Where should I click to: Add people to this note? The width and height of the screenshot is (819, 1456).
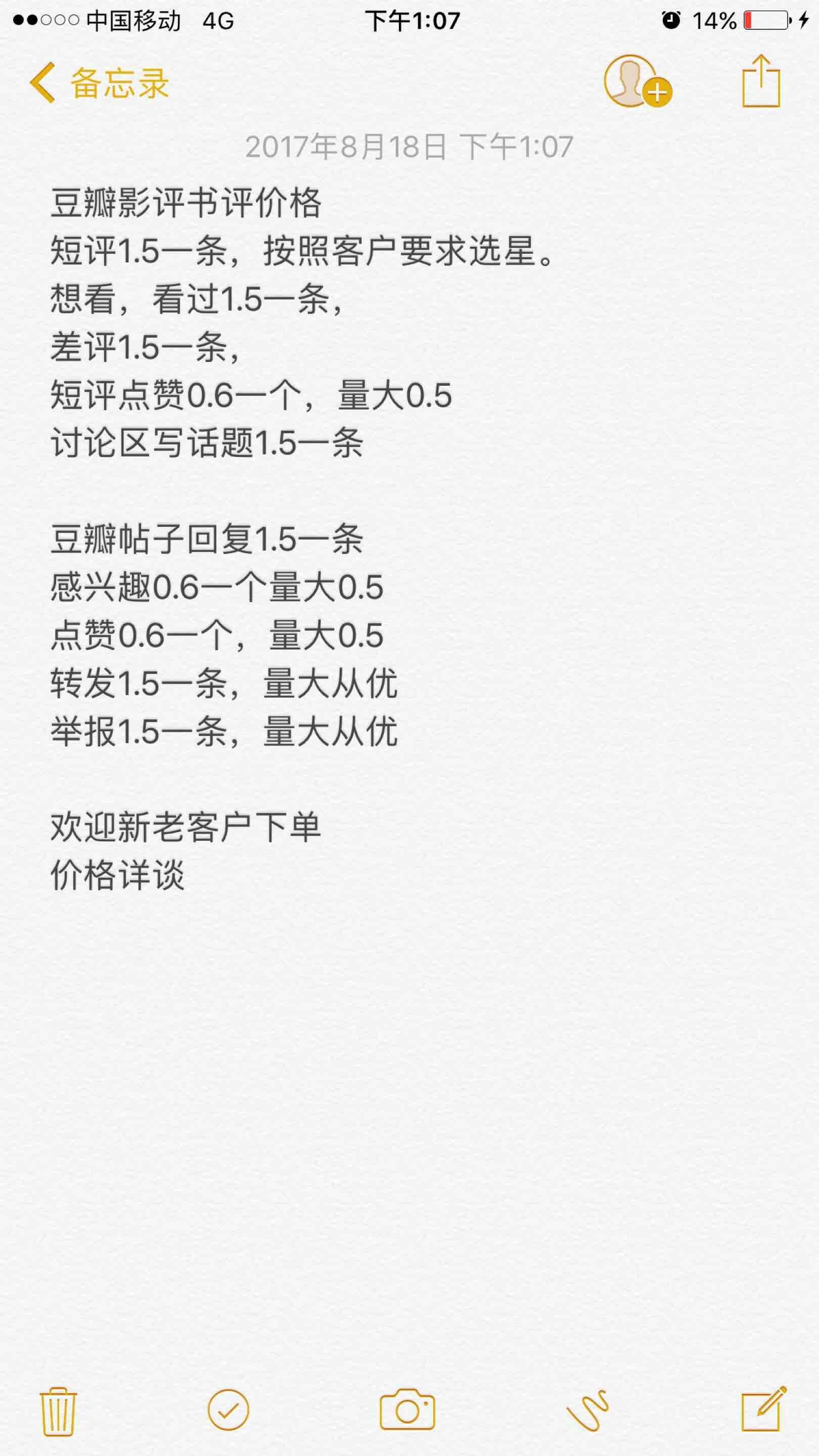pos(636,81)
